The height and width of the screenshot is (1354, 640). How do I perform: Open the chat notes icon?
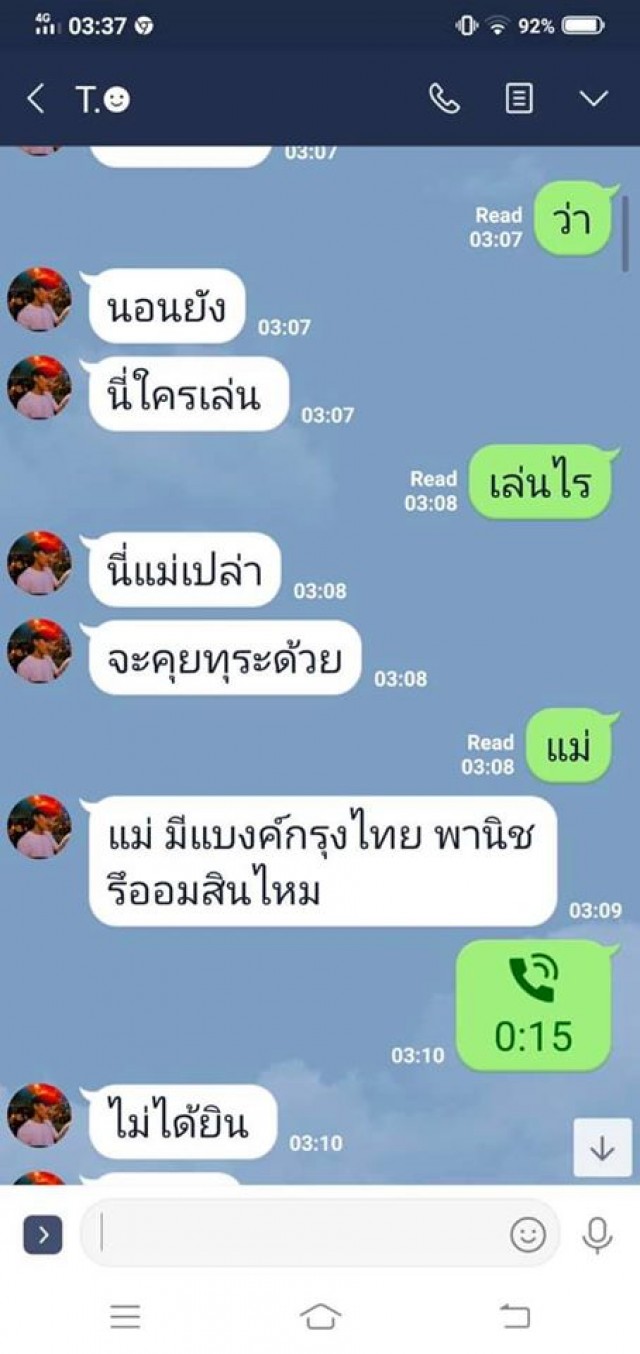click(x=519, y=99)
